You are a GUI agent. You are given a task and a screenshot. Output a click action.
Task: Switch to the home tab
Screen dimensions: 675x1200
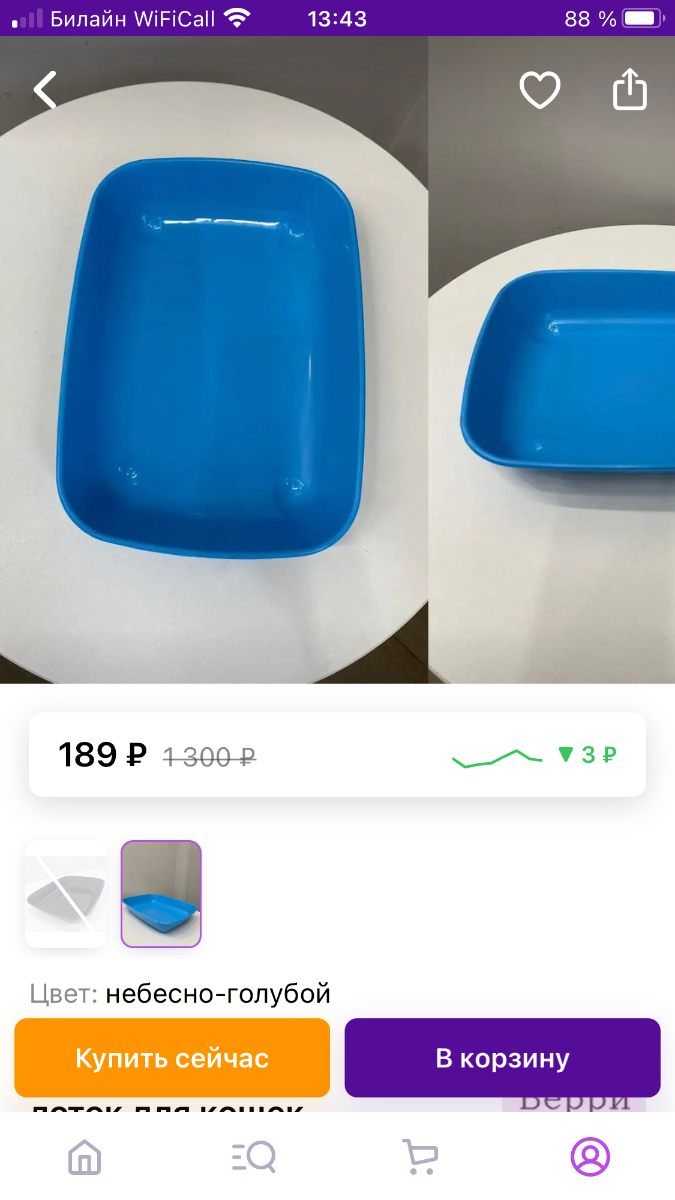pyautogui.click(x=85, y=1157)
